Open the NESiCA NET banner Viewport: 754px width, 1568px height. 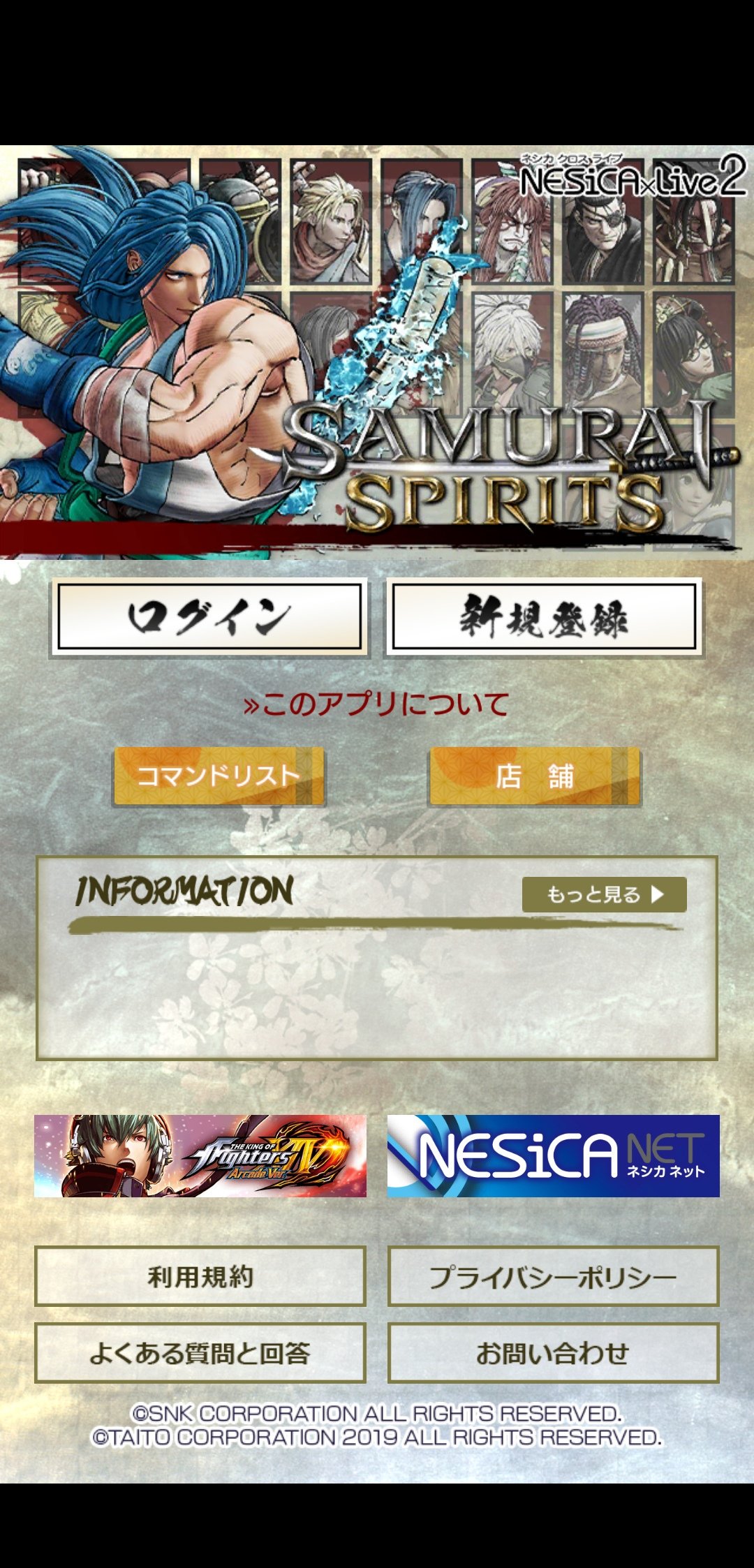click(554, 1155)
